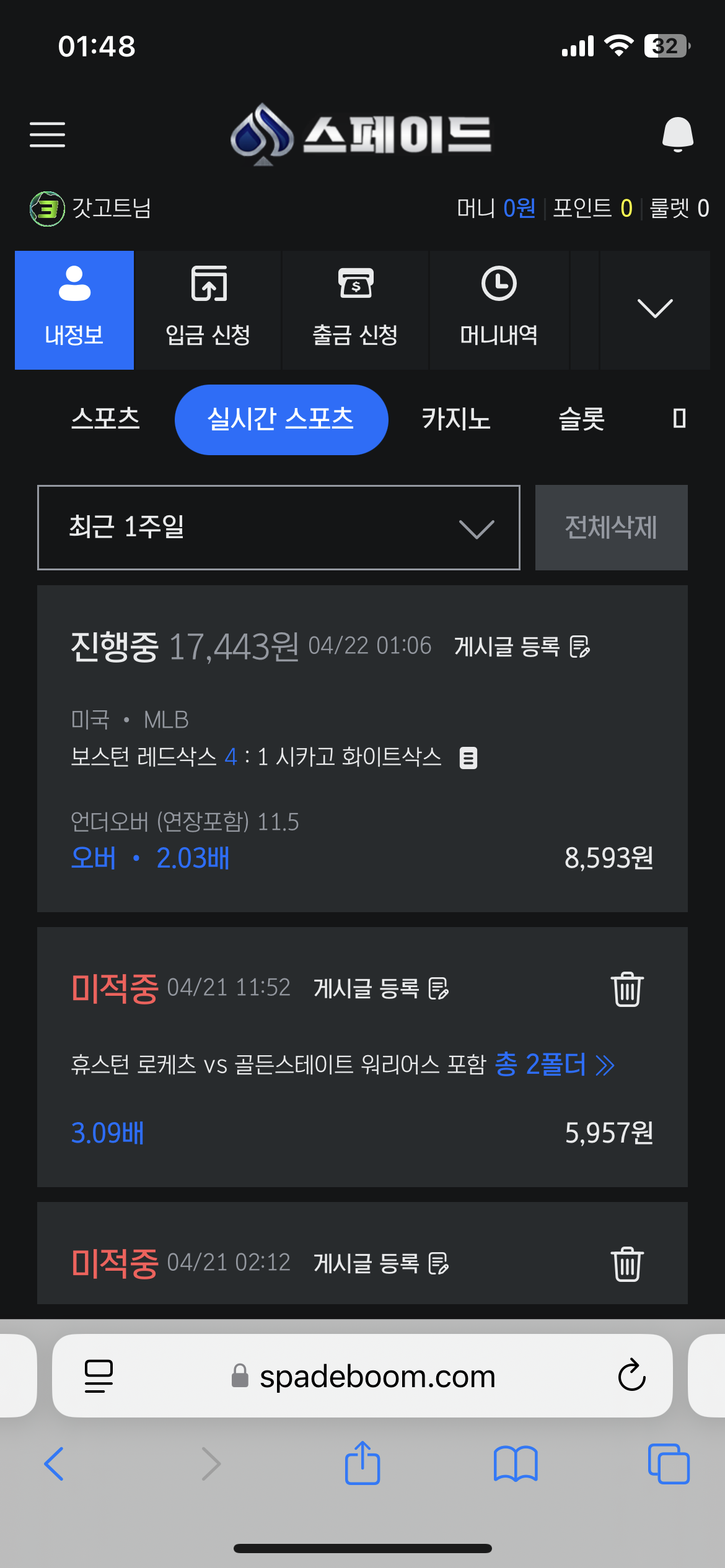
Task: Delete the 04/21 11:52 미적중 bet
Action: point(627,989)
